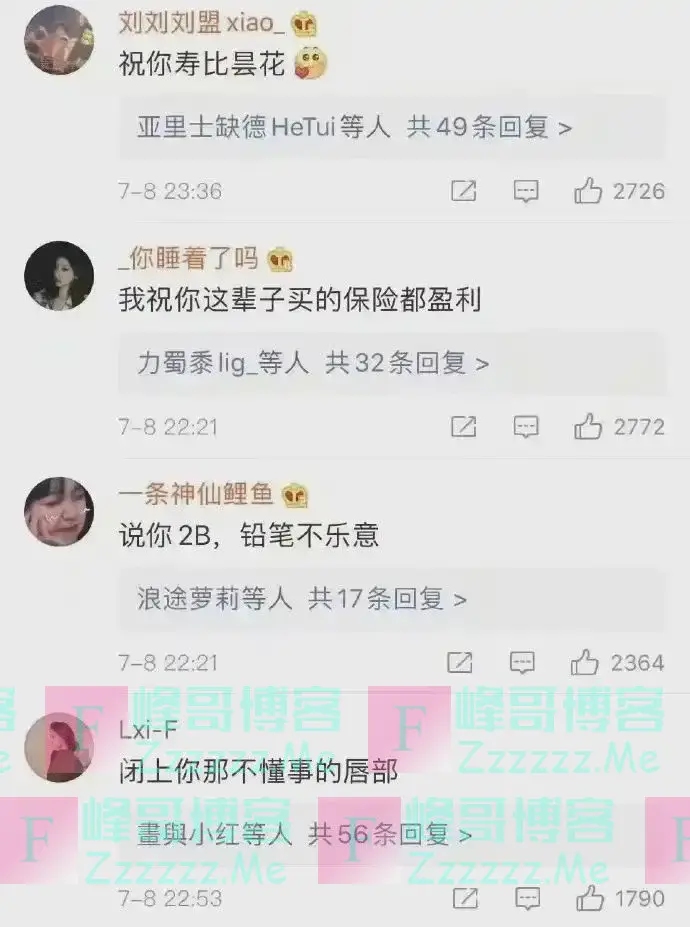Open 刘刘刘盟xiao_ profile avatar

(58, 40)
